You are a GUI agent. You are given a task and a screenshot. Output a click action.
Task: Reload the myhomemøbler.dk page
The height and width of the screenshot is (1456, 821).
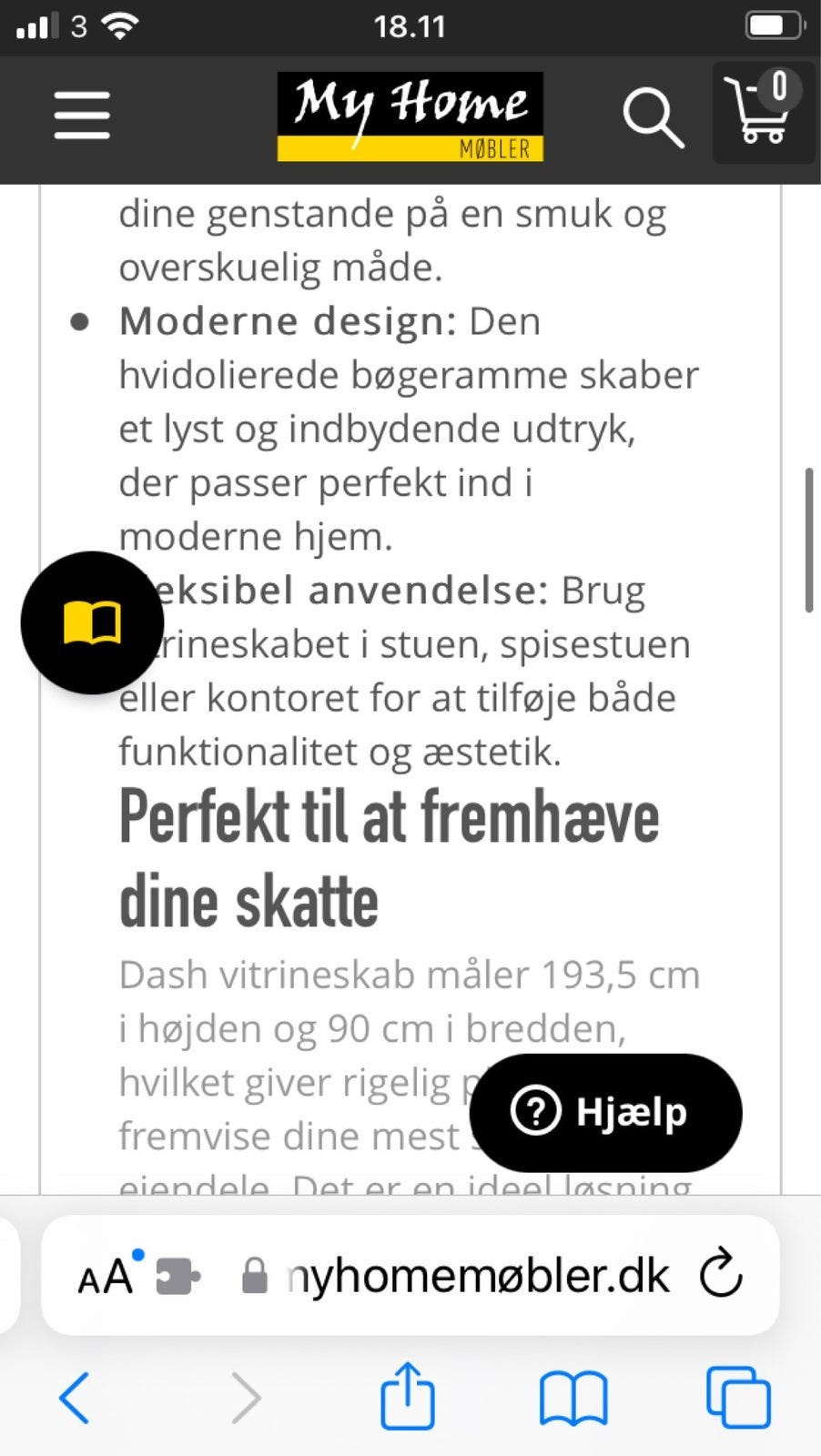[720, 1274]
